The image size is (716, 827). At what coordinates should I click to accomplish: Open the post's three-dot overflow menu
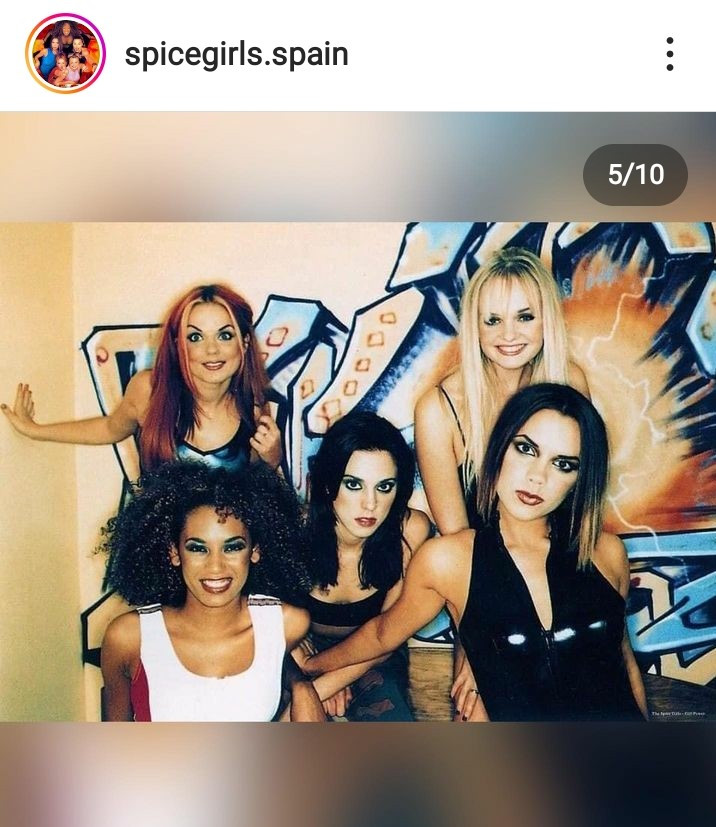tap(670, 54)
